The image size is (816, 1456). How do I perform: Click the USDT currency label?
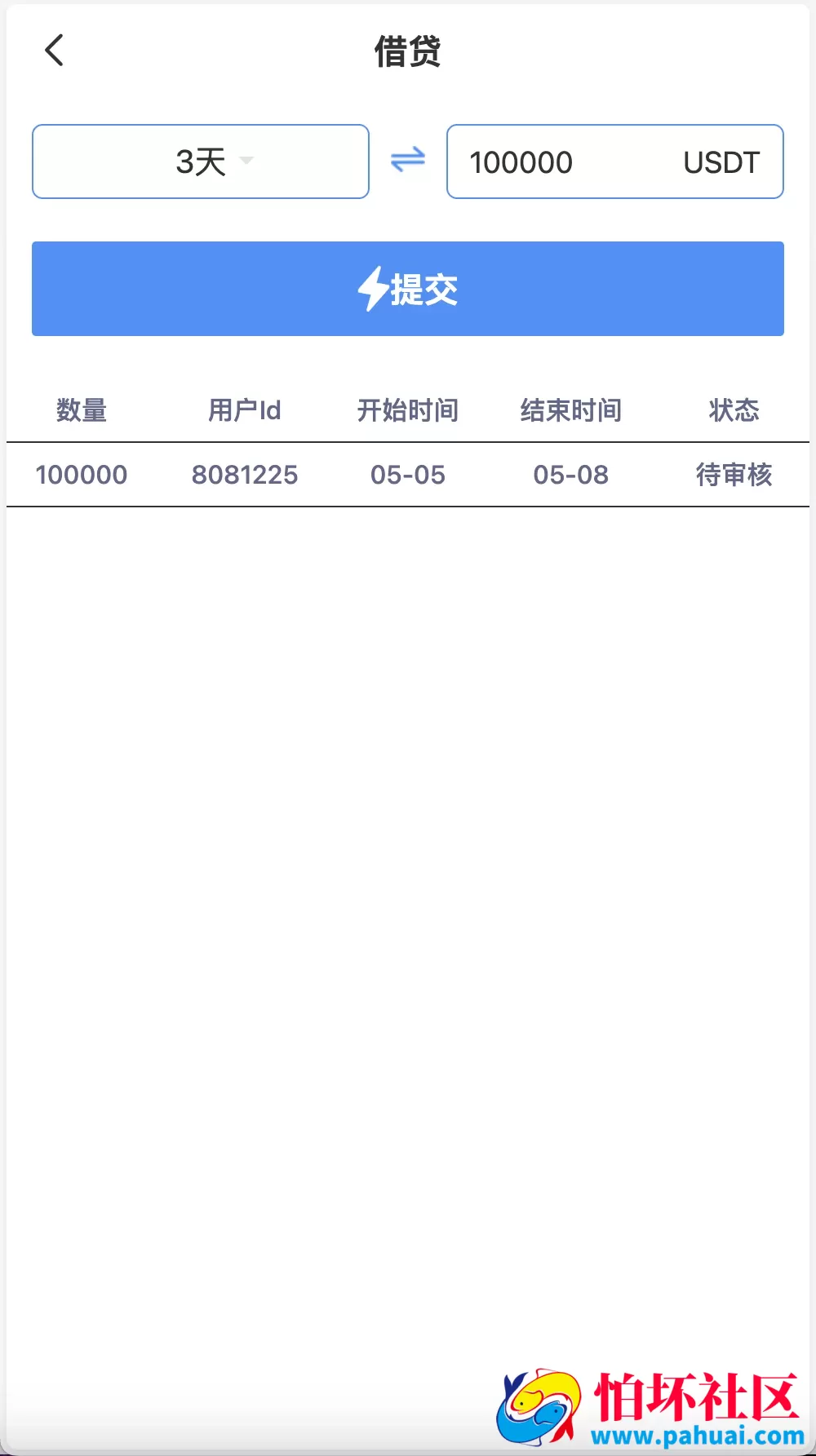tap(721, 162)
